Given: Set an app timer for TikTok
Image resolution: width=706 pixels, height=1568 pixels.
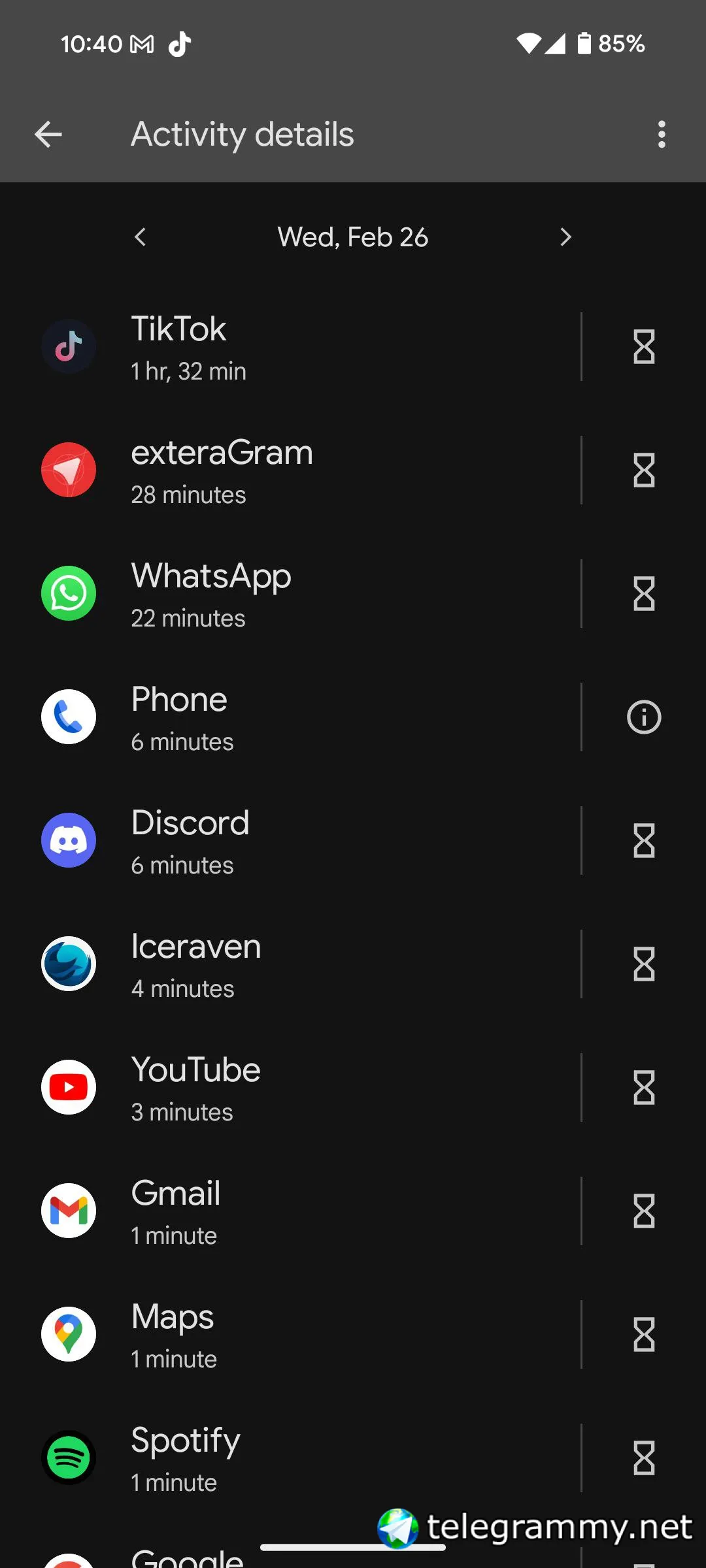Looking at the screenshot, I should [644, 347].
